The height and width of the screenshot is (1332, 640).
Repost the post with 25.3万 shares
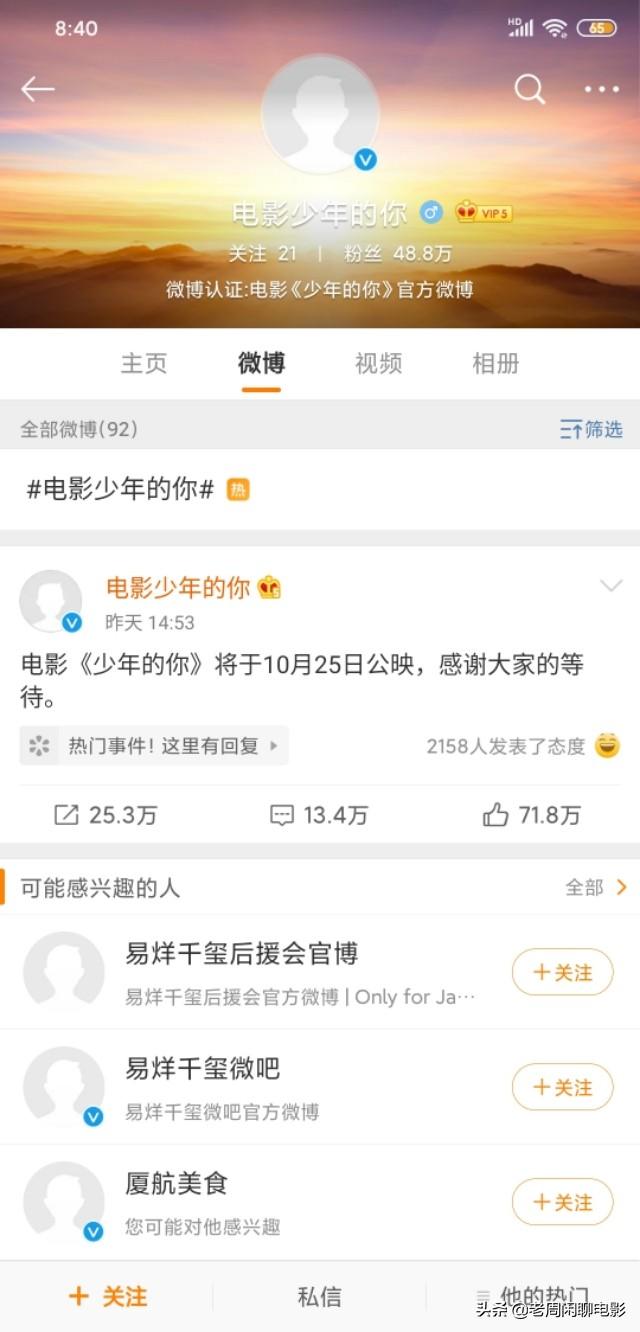[x=105, y=815]
